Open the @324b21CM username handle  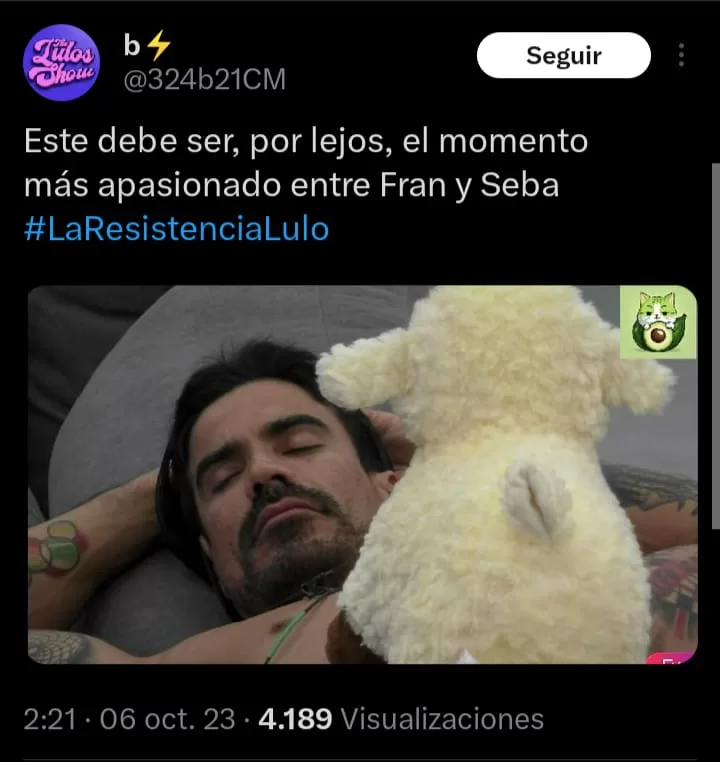(203, 80)
